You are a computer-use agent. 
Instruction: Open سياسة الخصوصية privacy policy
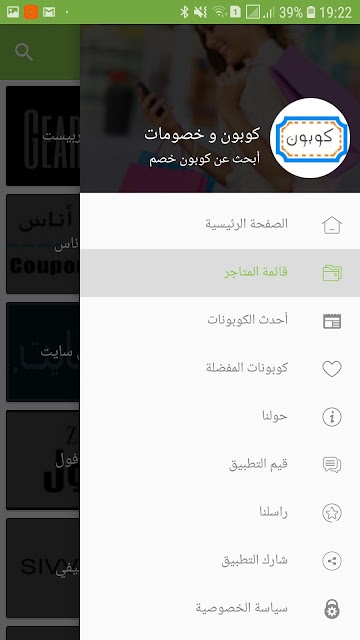[220, 609]
